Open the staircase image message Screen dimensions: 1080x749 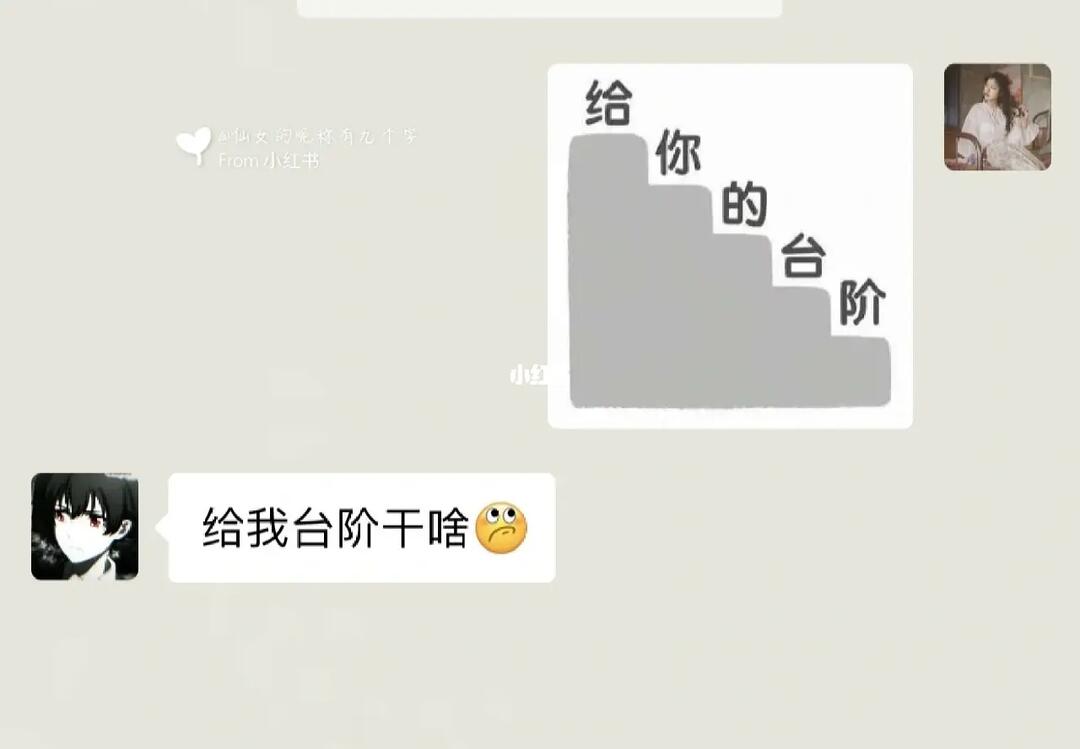coord(730,246)
